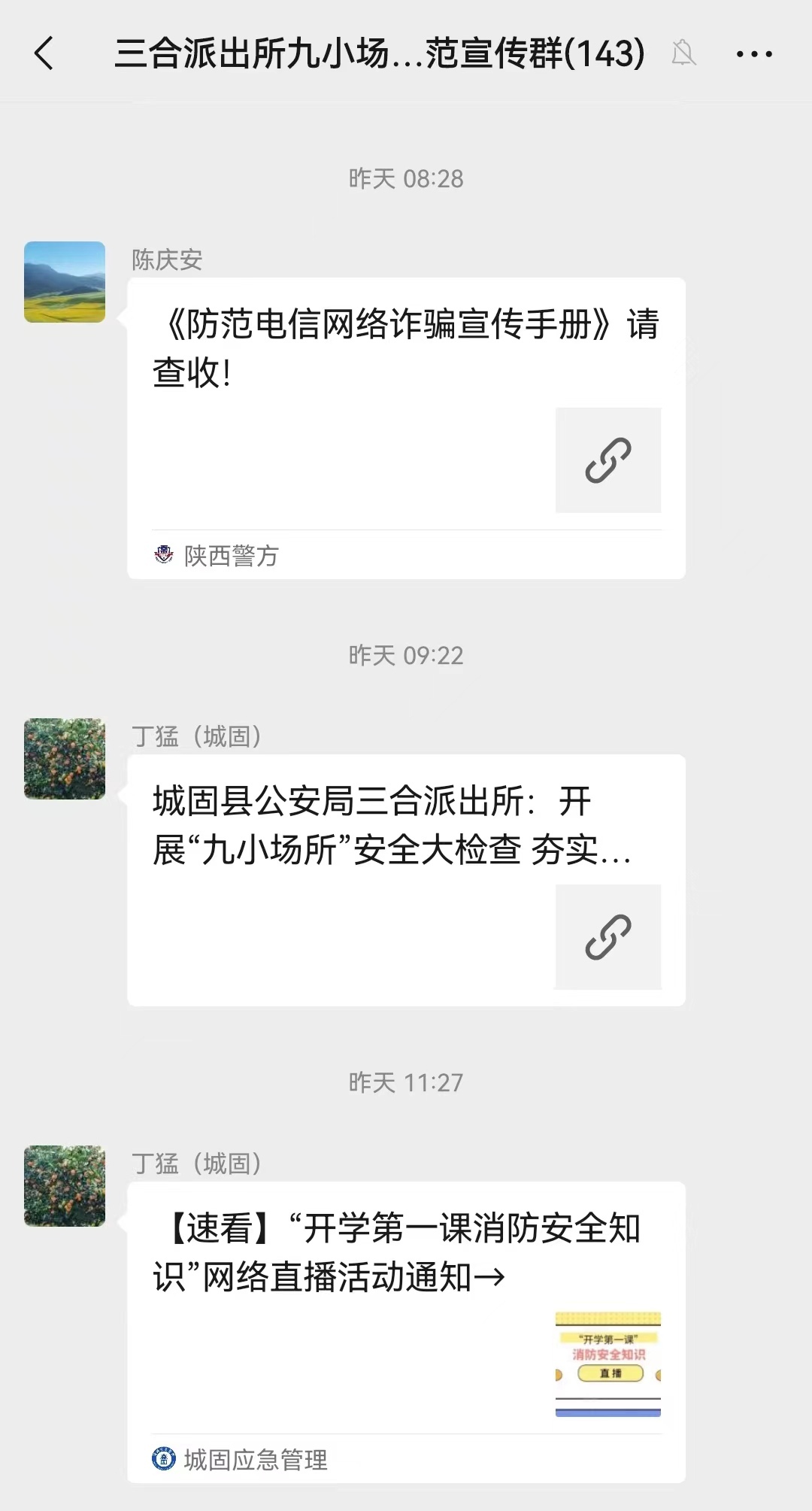Tap the 陕西警方 source logo icon

click(164, 555)
